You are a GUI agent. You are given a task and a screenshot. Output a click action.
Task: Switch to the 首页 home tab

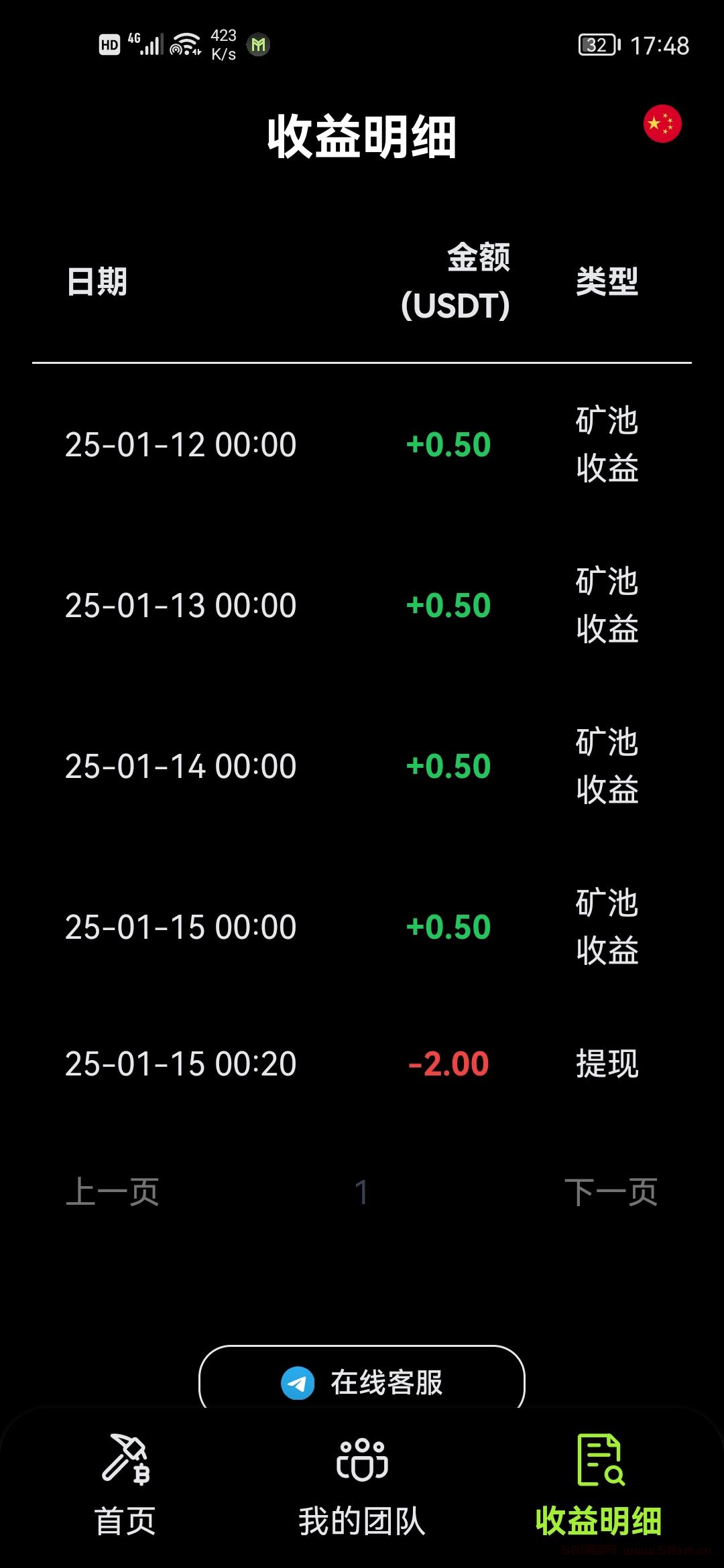pos(125,1484)
